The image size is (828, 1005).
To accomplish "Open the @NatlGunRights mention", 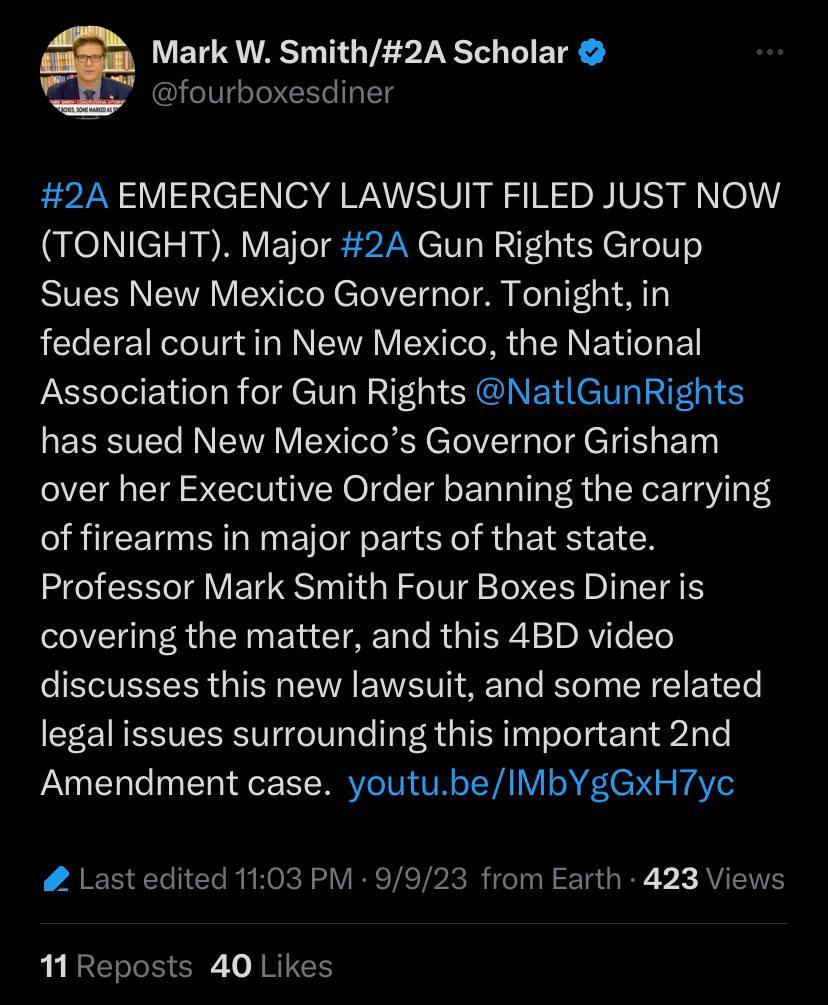I will [x=610, y=391].
